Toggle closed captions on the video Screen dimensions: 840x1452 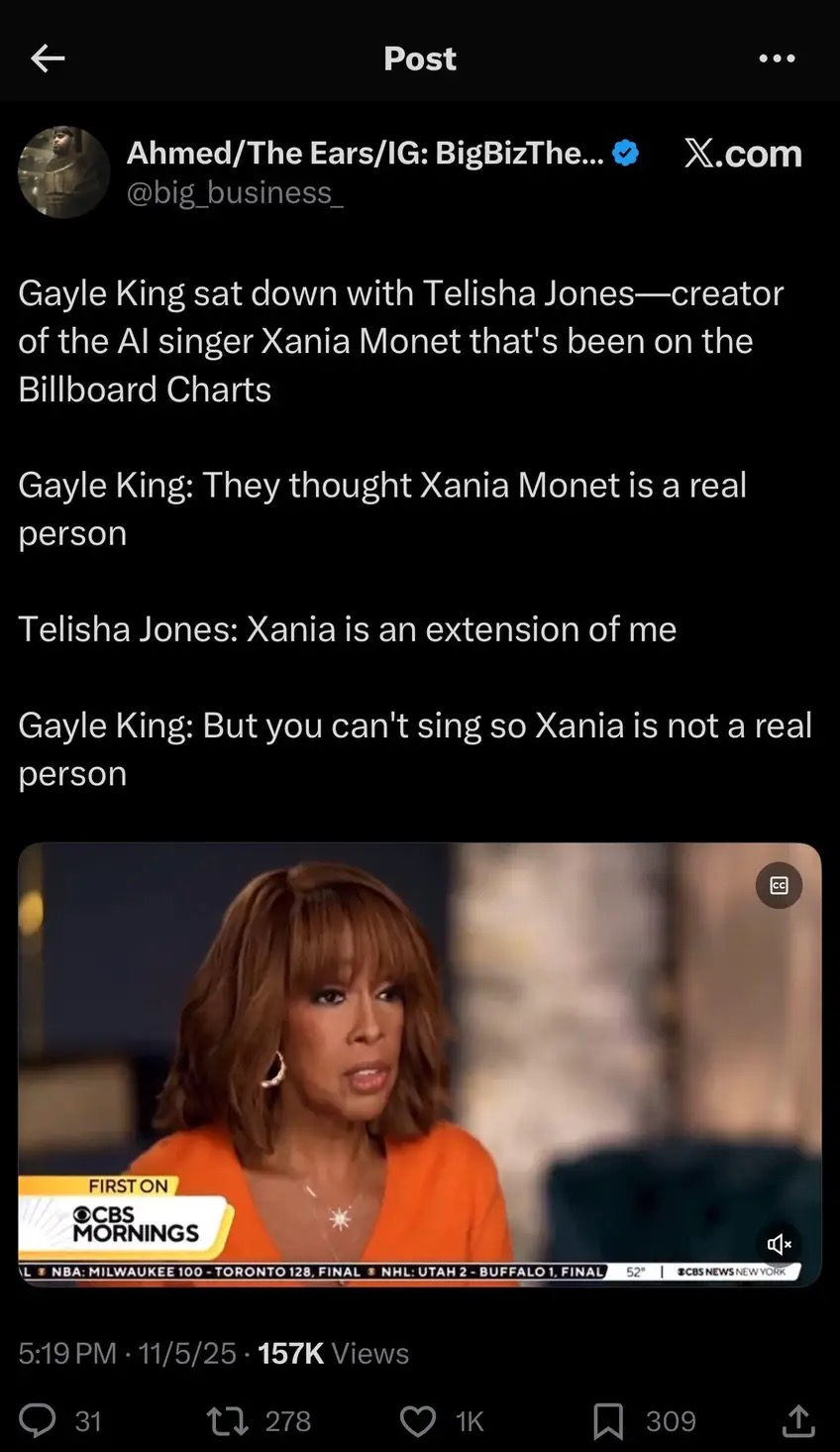[x=779, y=885]
